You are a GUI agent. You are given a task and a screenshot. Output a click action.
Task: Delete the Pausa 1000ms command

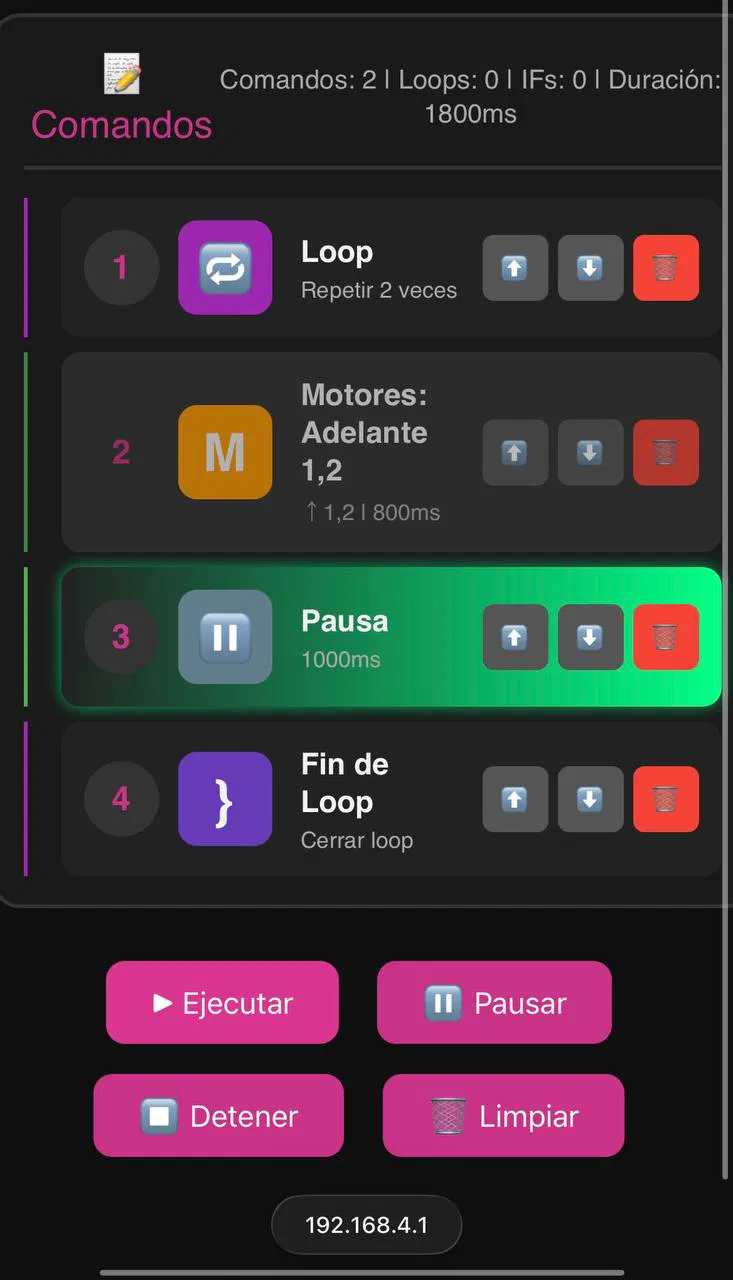point(665,637)
